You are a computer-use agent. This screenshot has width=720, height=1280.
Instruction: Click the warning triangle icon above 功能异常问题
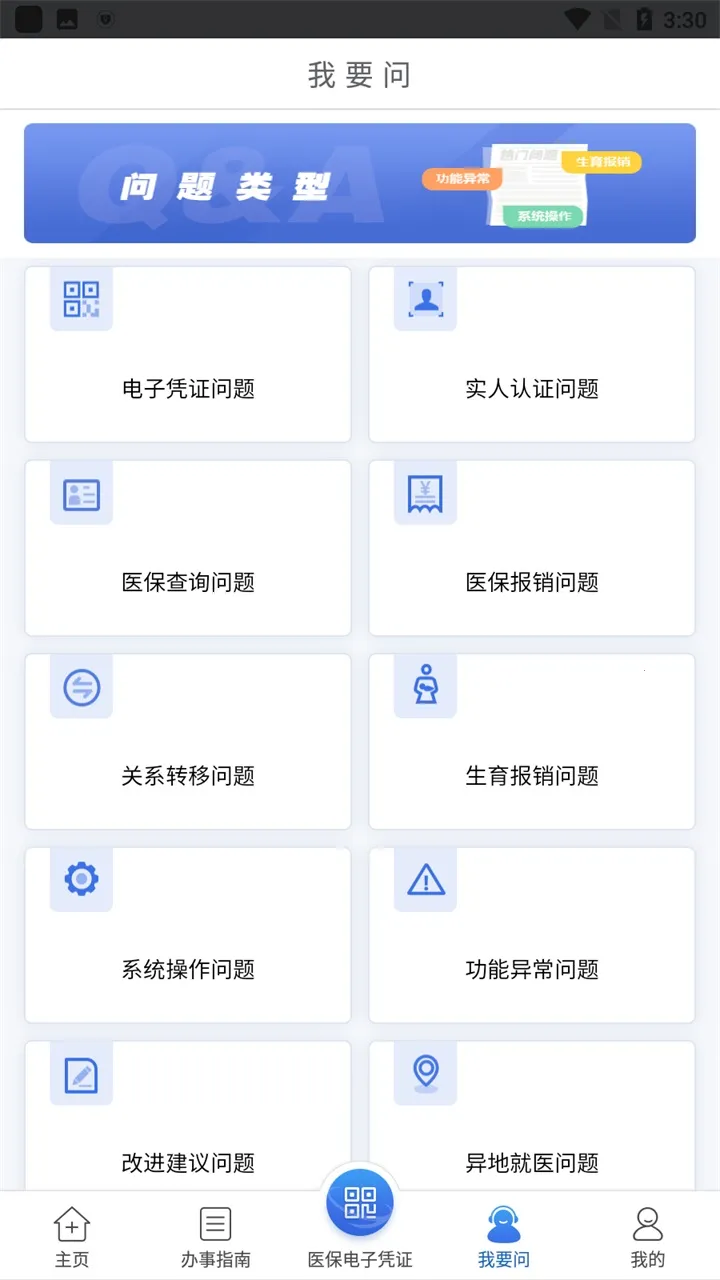coord(425,880)
